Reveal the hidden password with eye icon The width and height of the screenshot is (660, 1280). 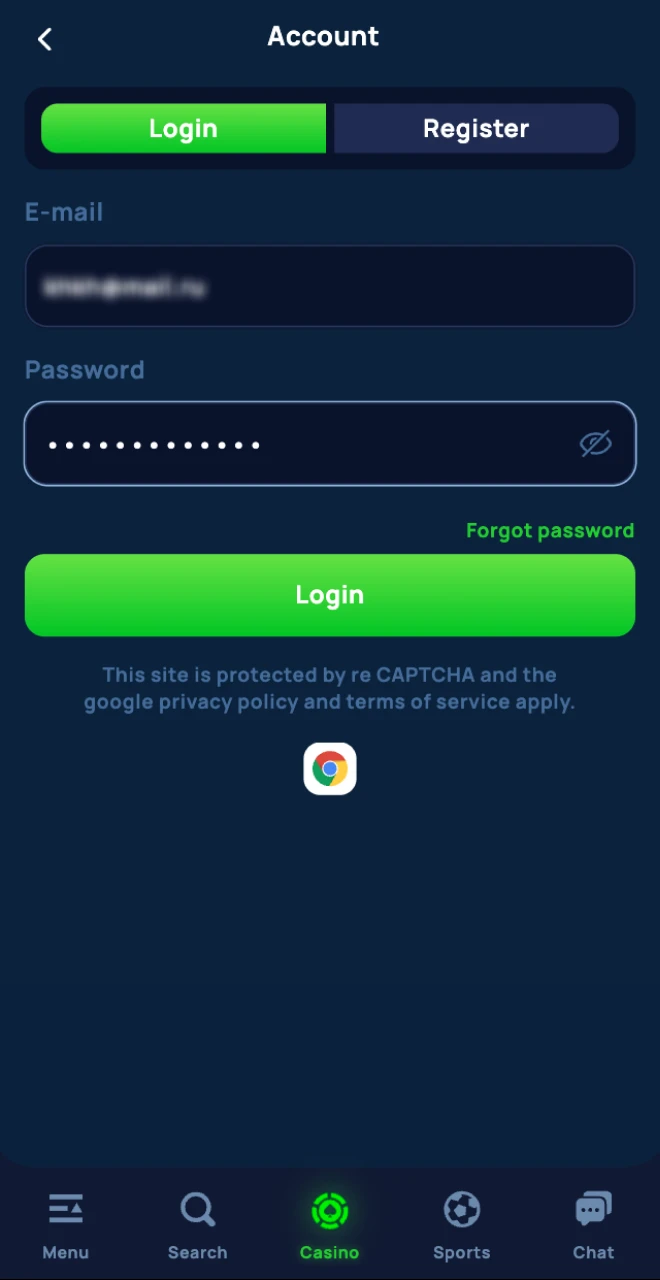coord(596,444)
